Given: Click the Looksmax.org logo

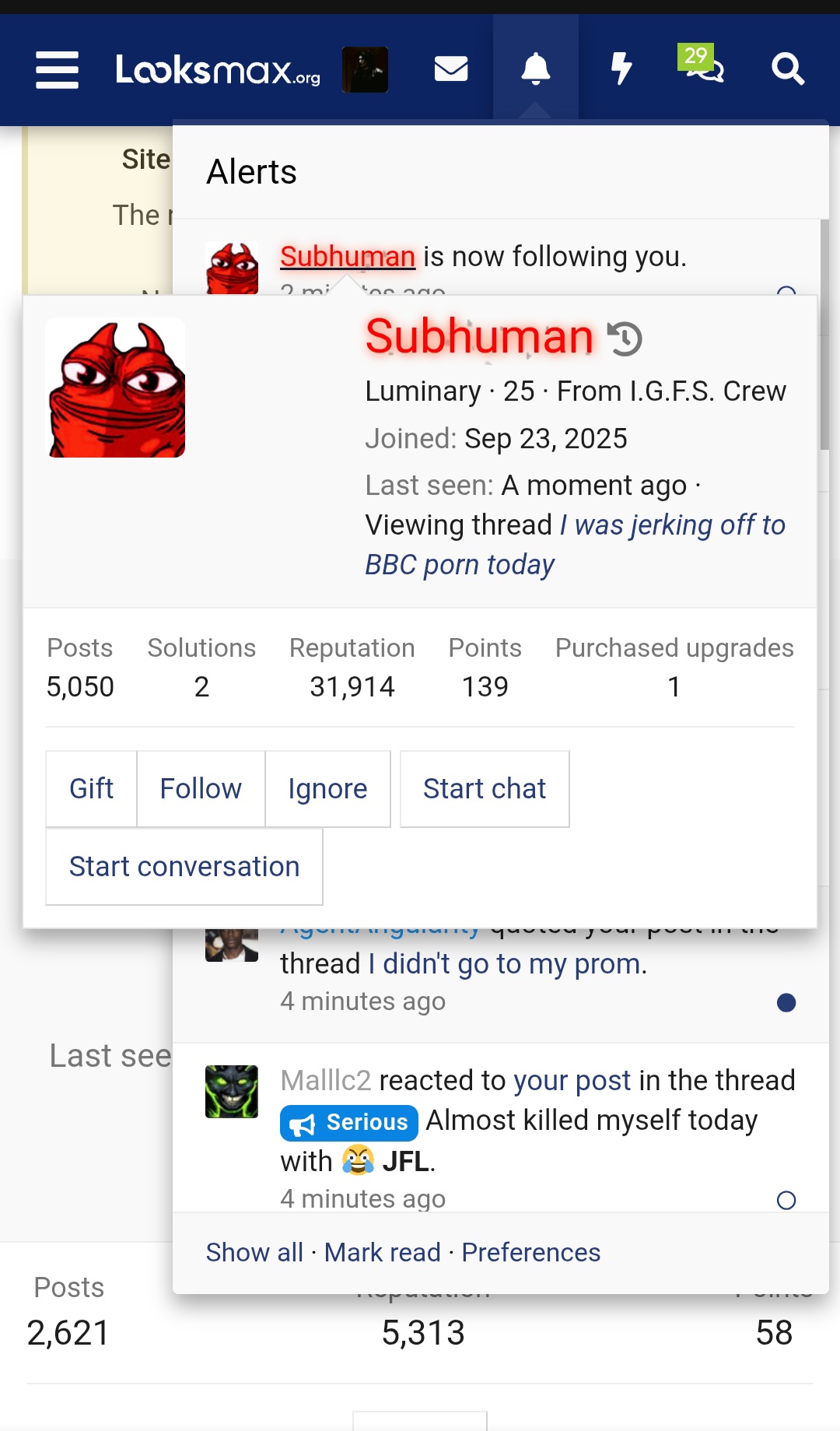Looking at the screenshot, I should (x=218, y=70).
